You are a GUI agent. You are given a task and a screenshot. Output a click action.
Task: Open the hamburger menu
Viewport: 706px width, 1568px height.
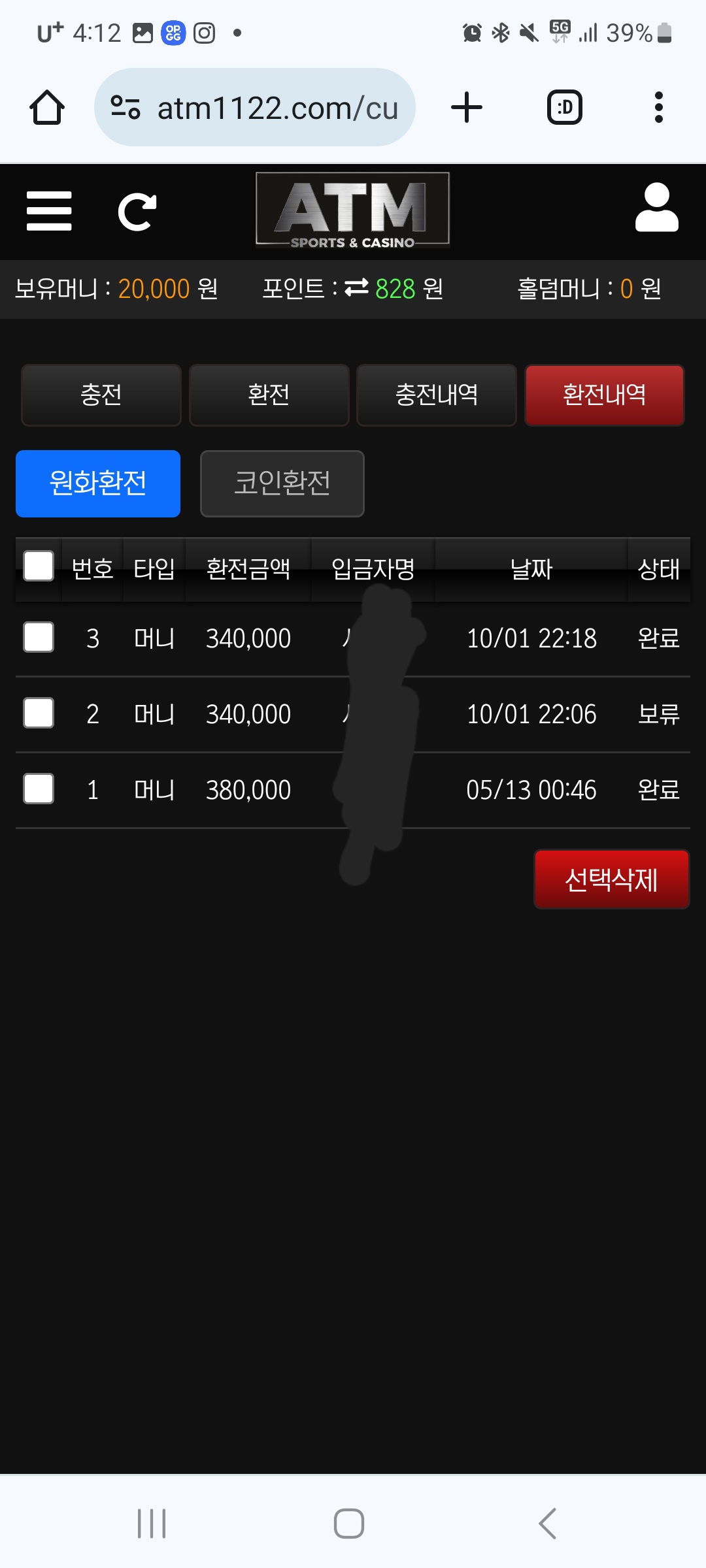(x=49, y=211)
